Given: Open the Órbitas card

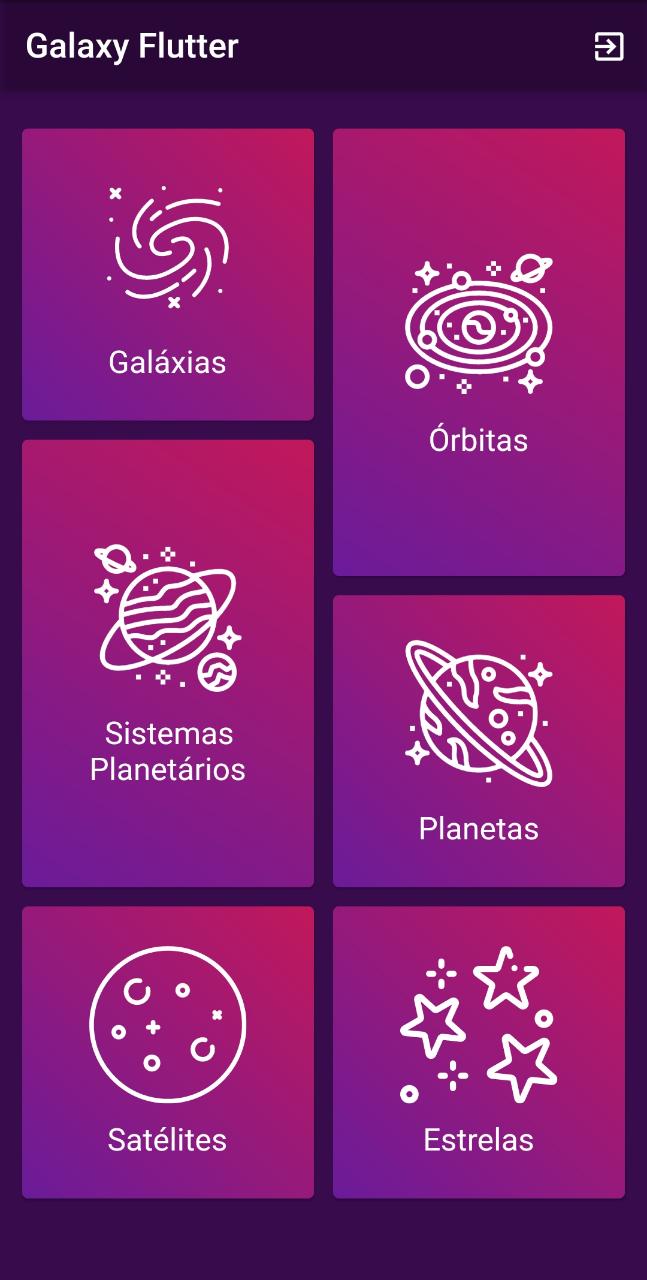Looking at the screenshot, I should point(479,352).
